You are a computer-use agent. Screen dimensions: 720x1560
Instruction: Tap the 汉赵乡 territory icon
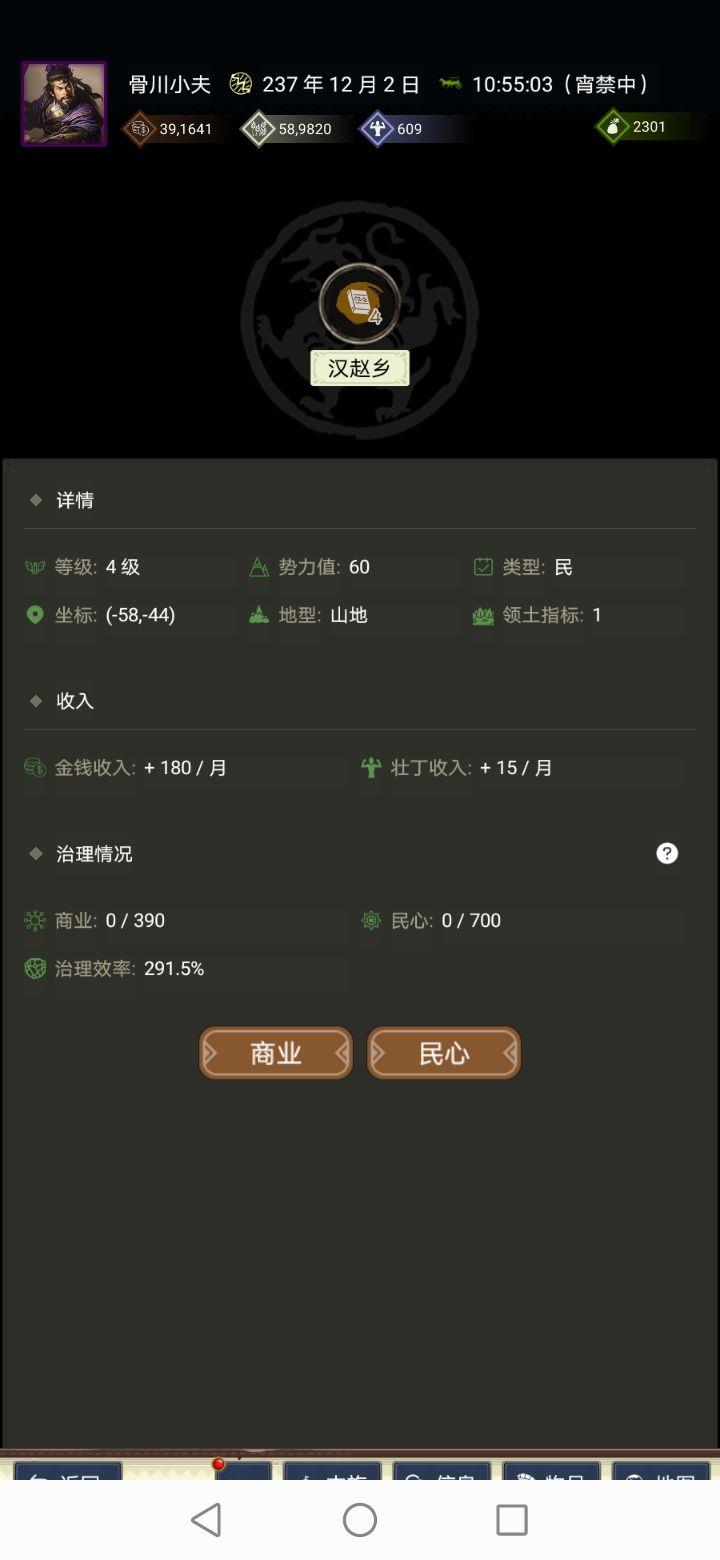(360, 304)
